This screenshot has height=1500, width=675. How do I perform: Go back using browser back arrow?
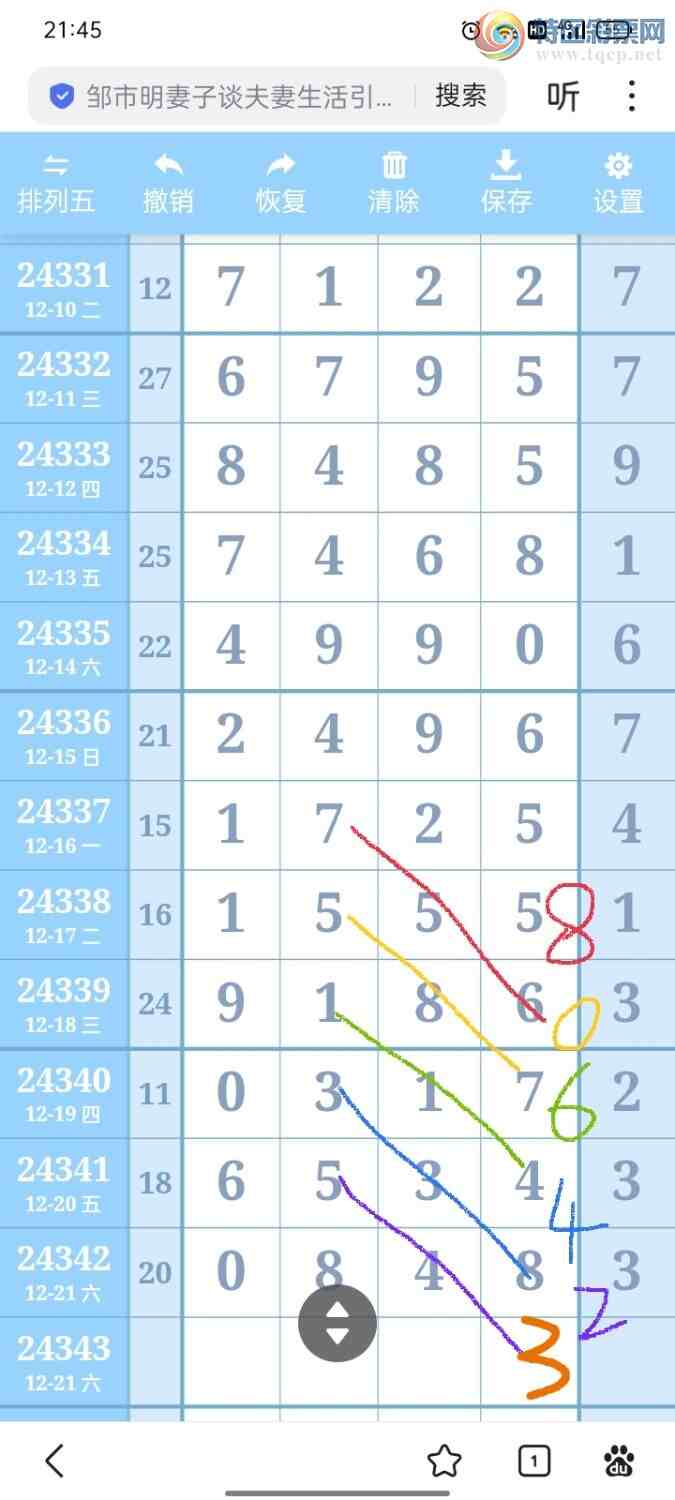point(55,1461)
